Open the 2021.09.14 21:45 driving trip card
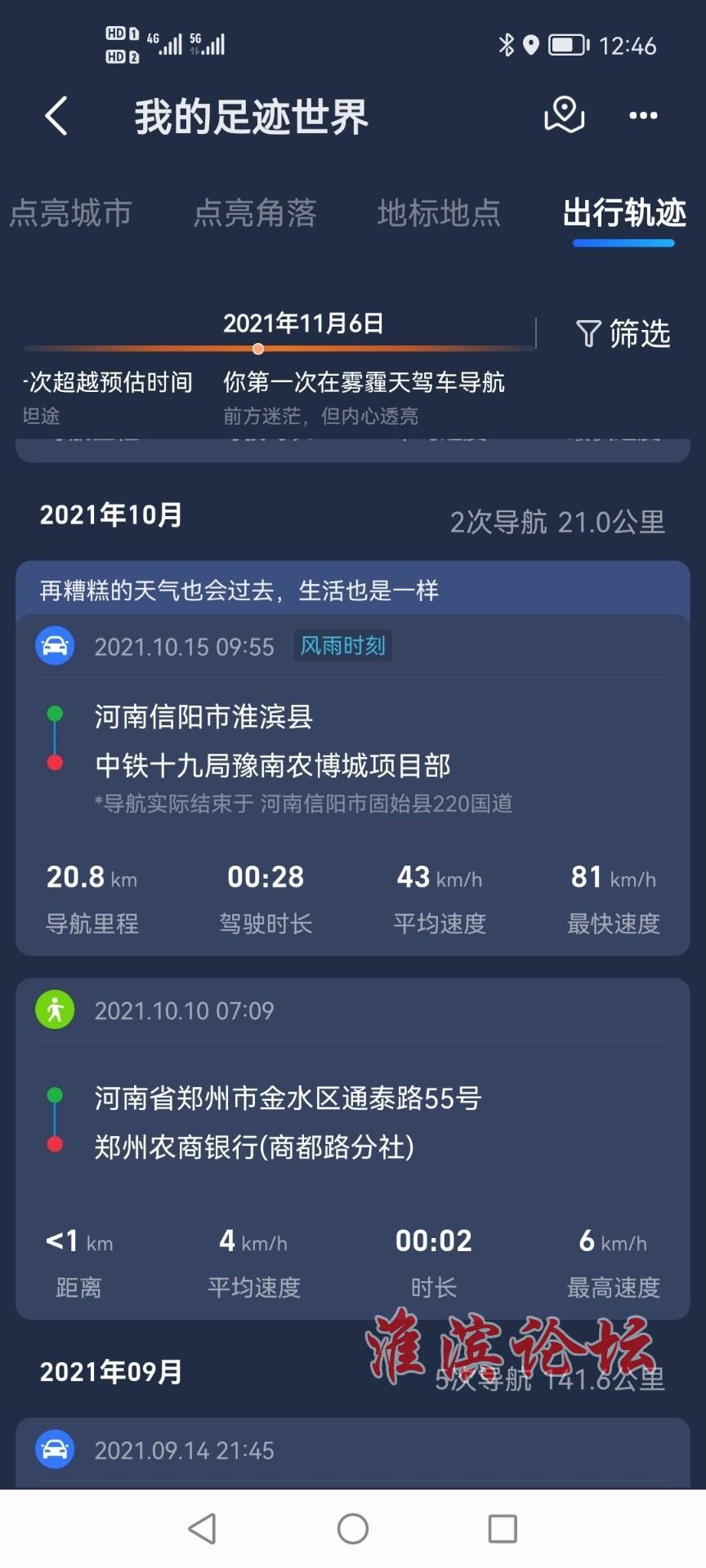This screenshot has height=1568, width=706. pyautogui.click(x=353, y=1450)
